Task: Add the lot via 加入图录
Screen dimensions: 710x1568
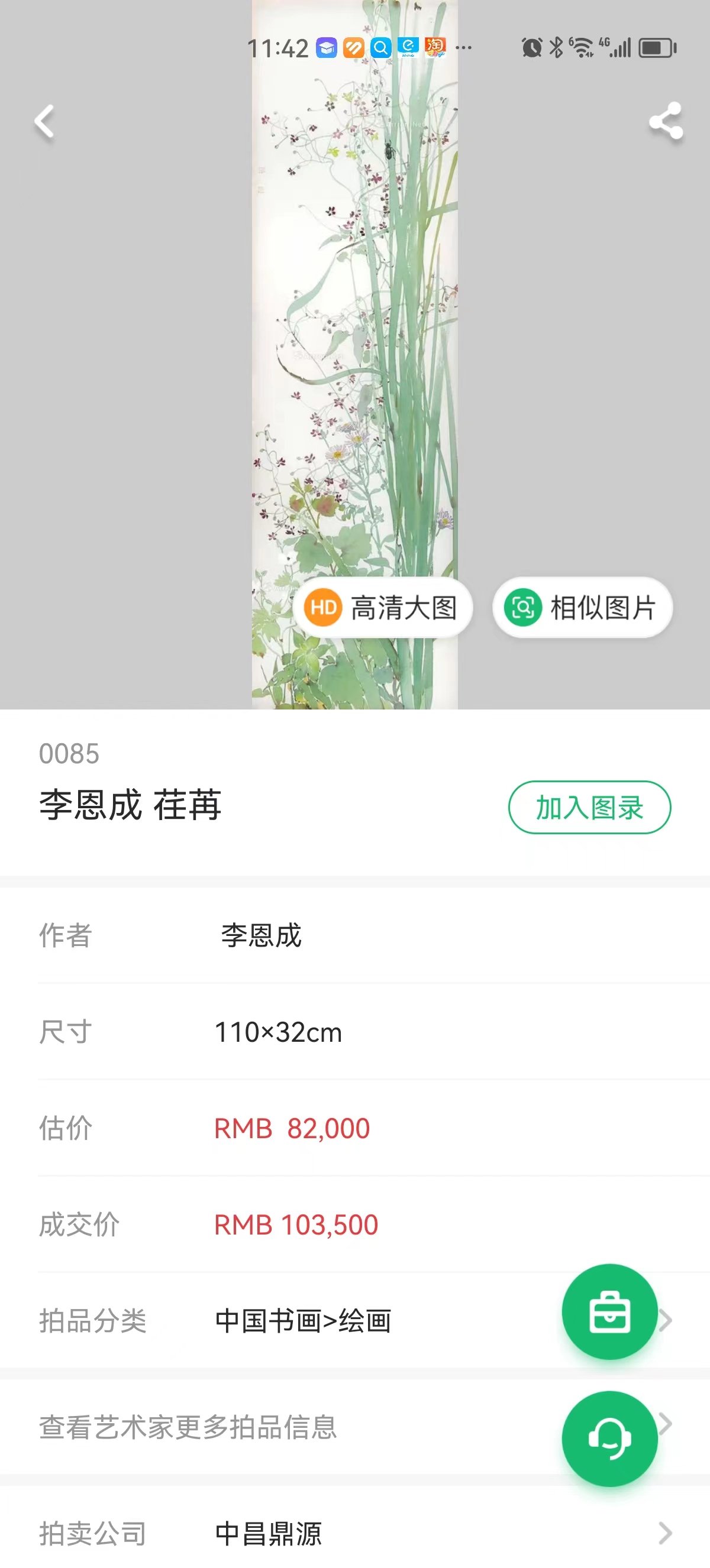Action: (589, 807)
